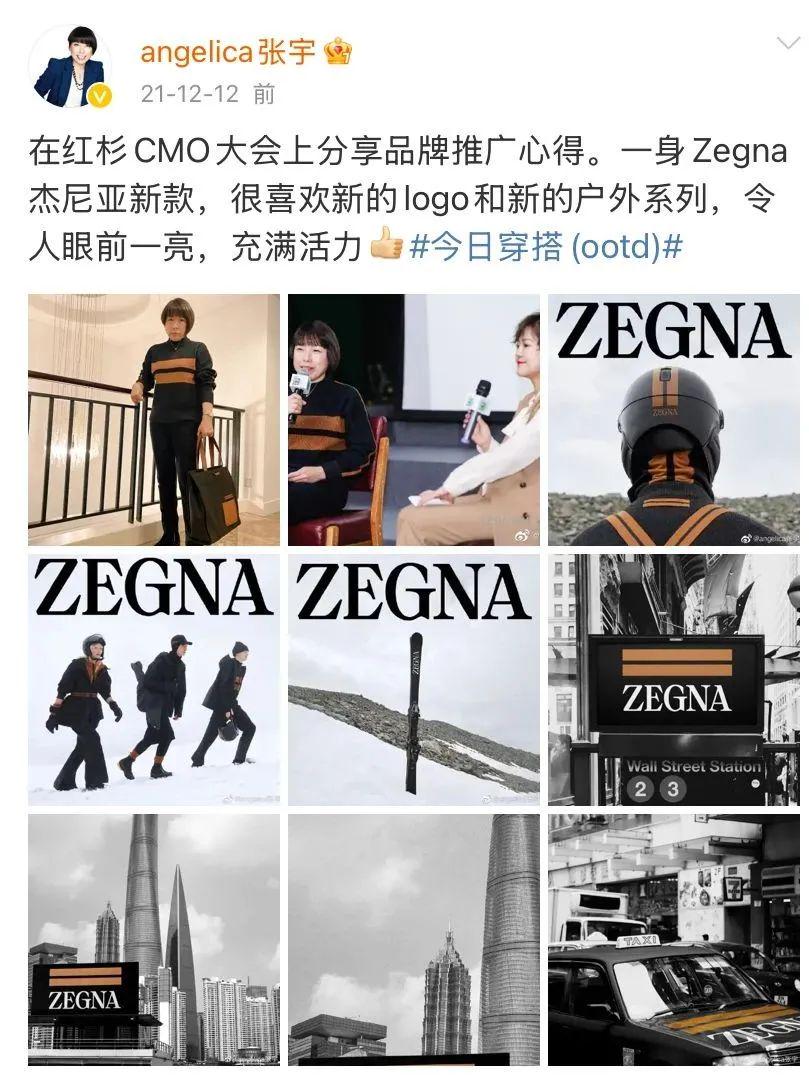Open angelica张宇's profile avatar
This screenshot has height=1078, width=809.
[x=70, y=68]
